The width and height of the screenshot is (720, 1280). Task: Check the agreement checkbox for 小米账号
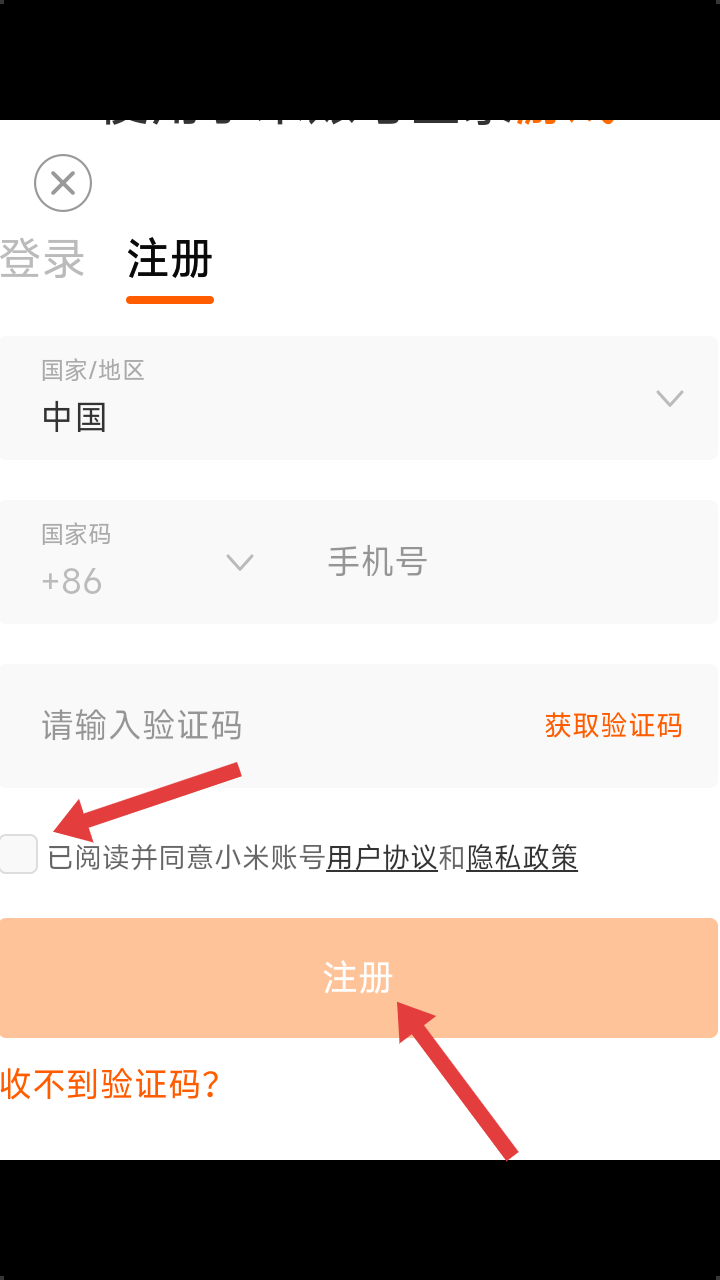(x=18, y=854)
